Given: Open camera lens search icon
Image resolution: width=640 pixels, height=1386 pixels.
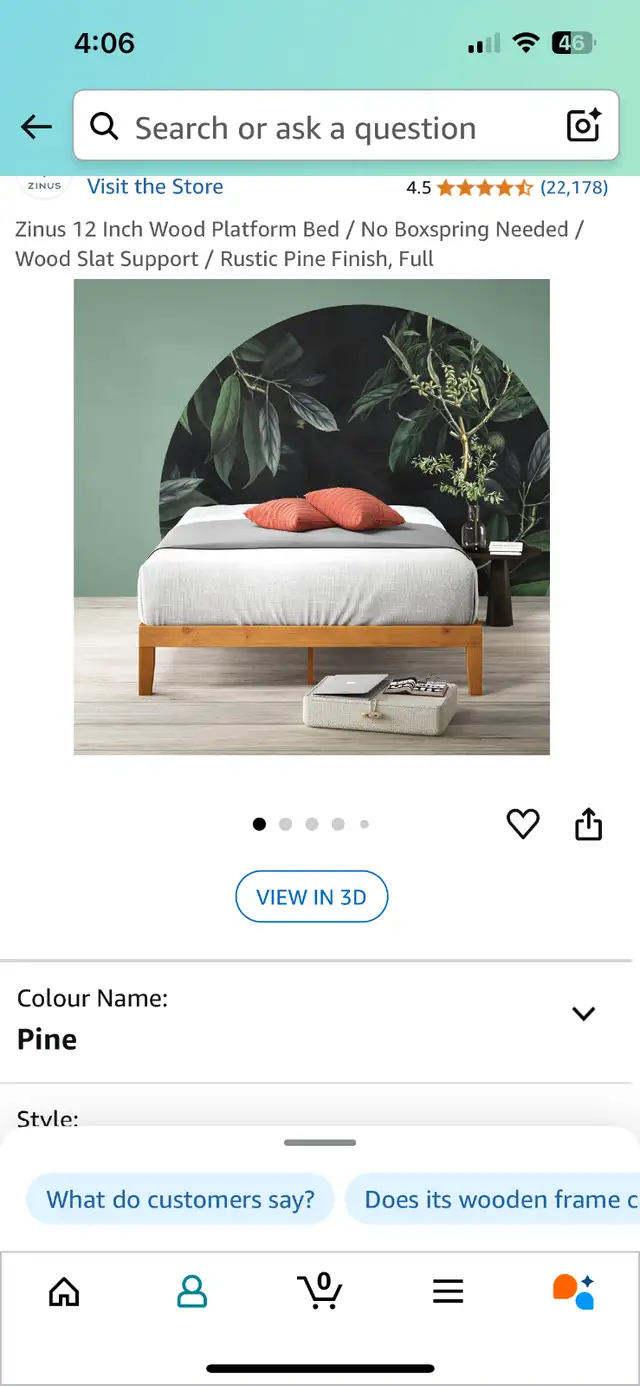Looking at the screenshot, I should (x=583, y=126).
